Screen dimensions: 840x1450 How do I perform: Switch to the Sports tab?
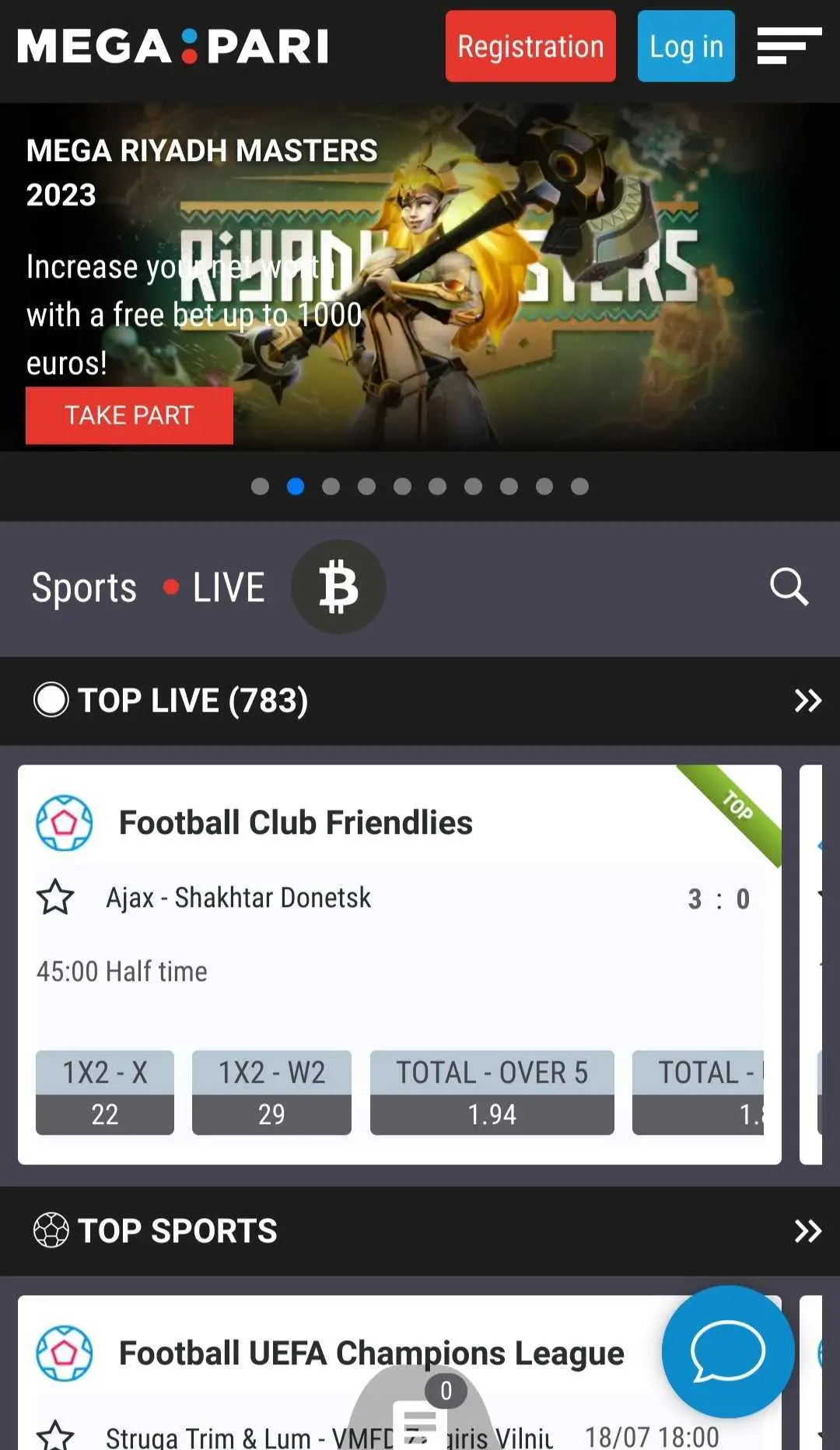coord(84,587)
